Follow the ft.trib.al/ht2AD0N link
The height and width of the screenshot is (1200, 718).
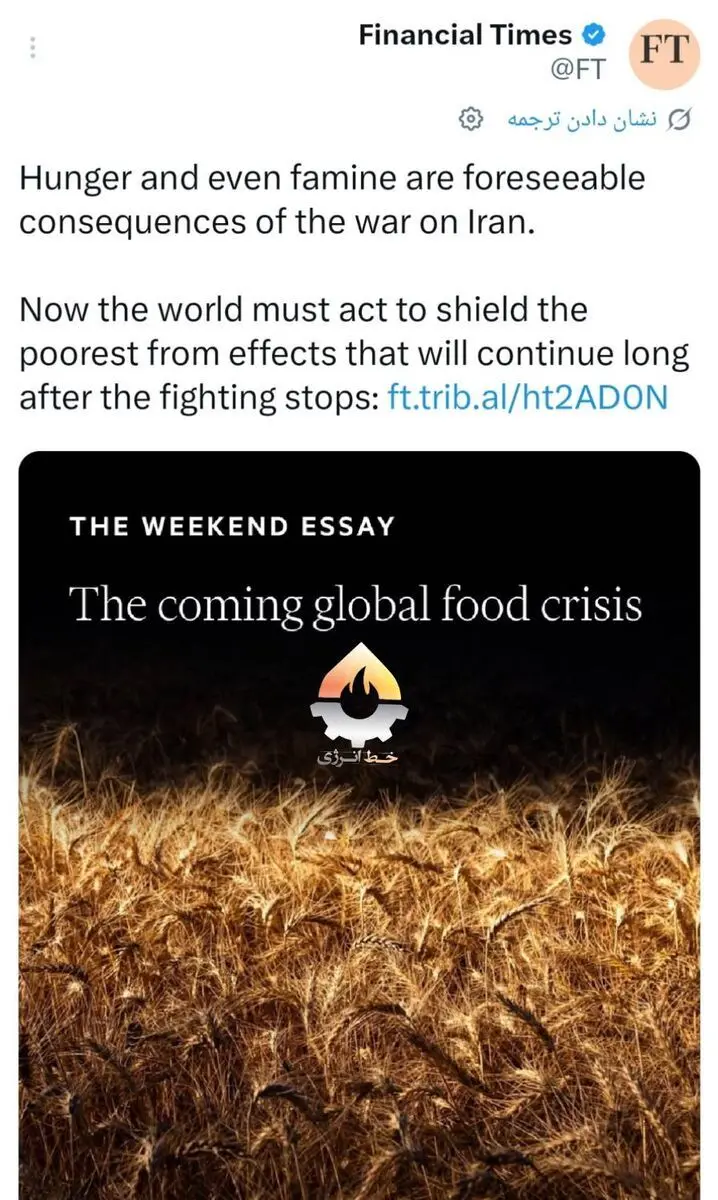(x=525, y=398)
